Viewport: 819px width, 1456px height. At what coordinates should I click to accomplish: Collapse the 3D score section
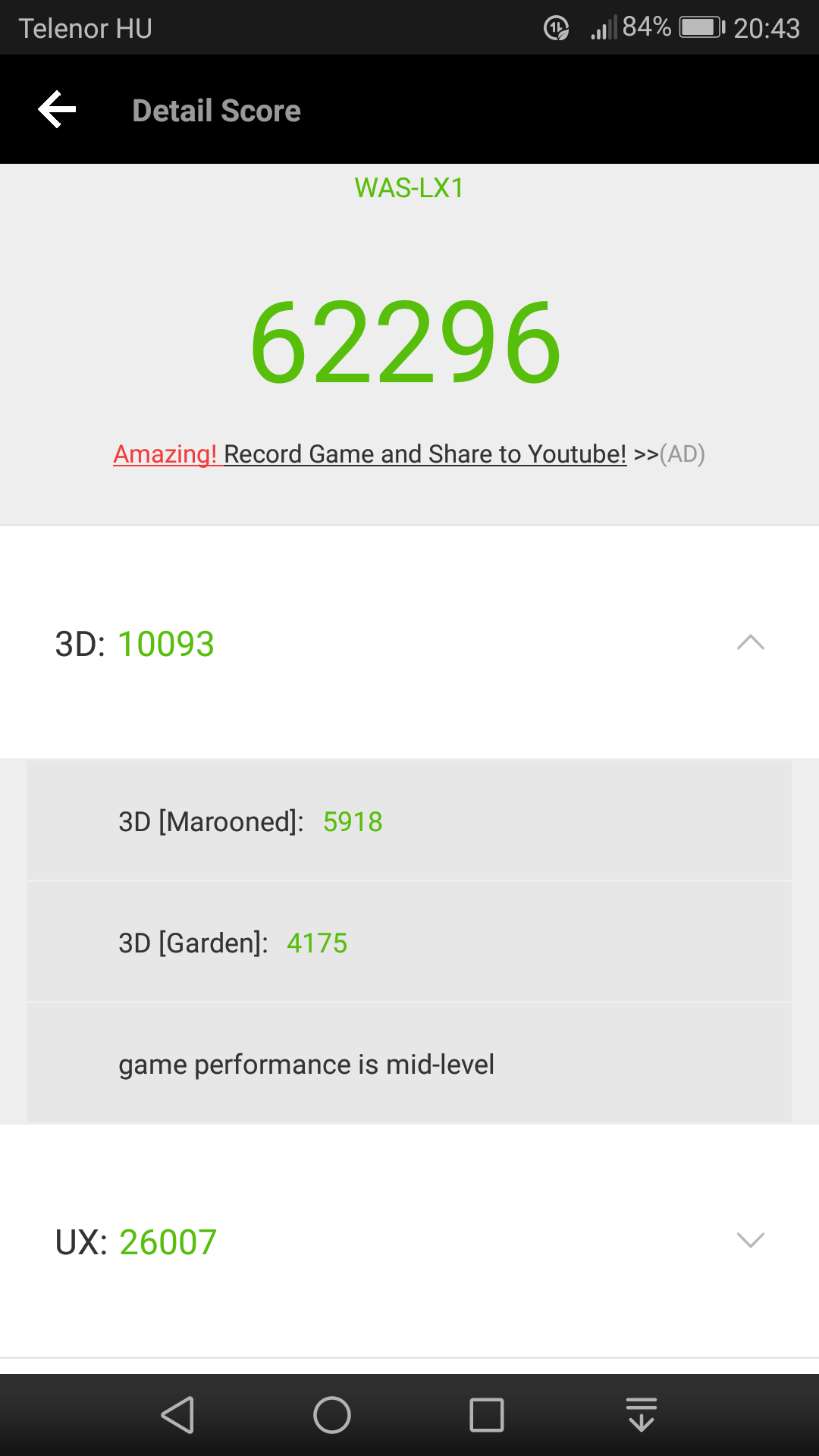tap(751, 643)
